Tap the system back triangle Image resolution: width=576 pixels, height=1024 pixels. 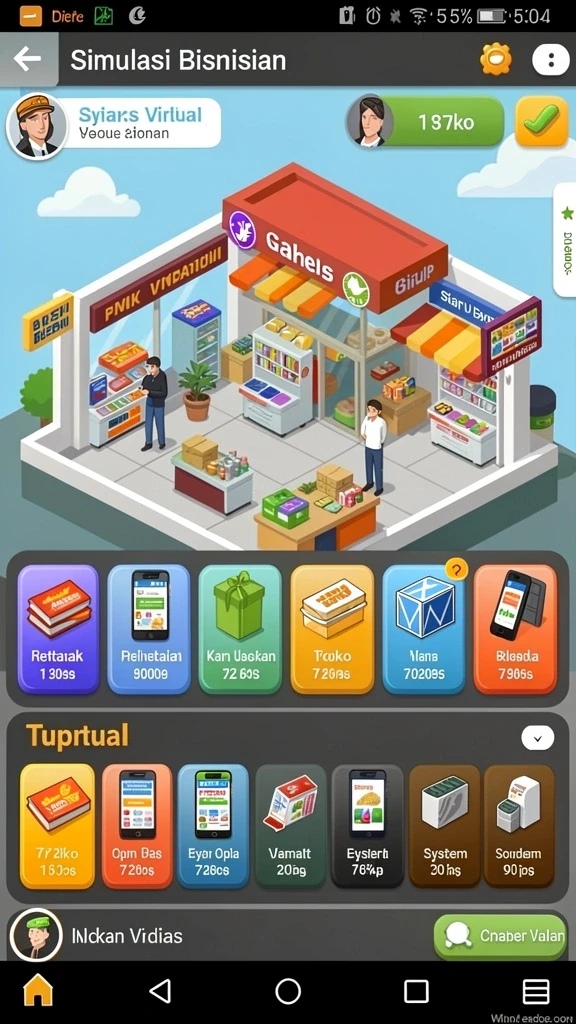pyautogui.click(x=160, y=991)
